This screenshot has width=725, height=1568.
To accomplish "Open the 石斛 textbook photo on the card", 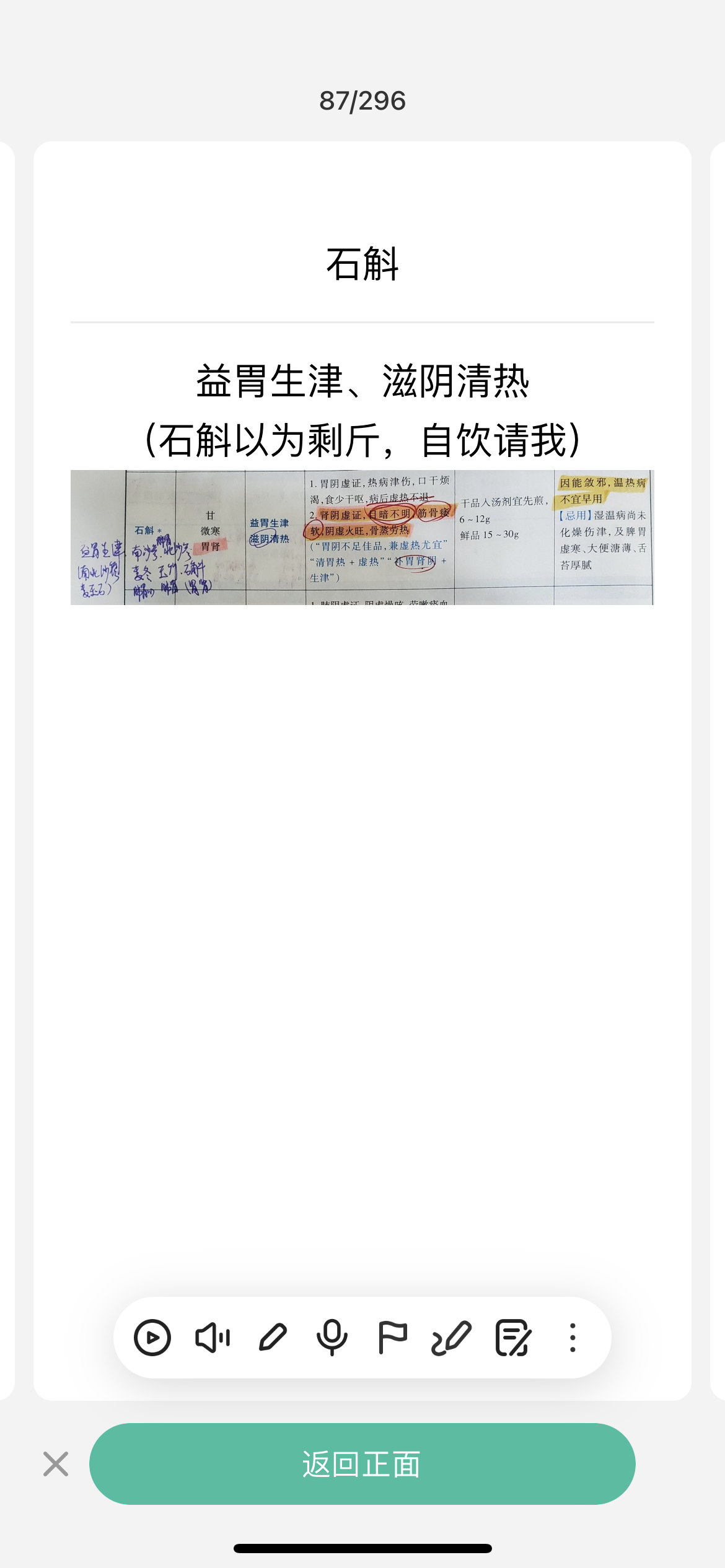I will click(x=362, y=537).
